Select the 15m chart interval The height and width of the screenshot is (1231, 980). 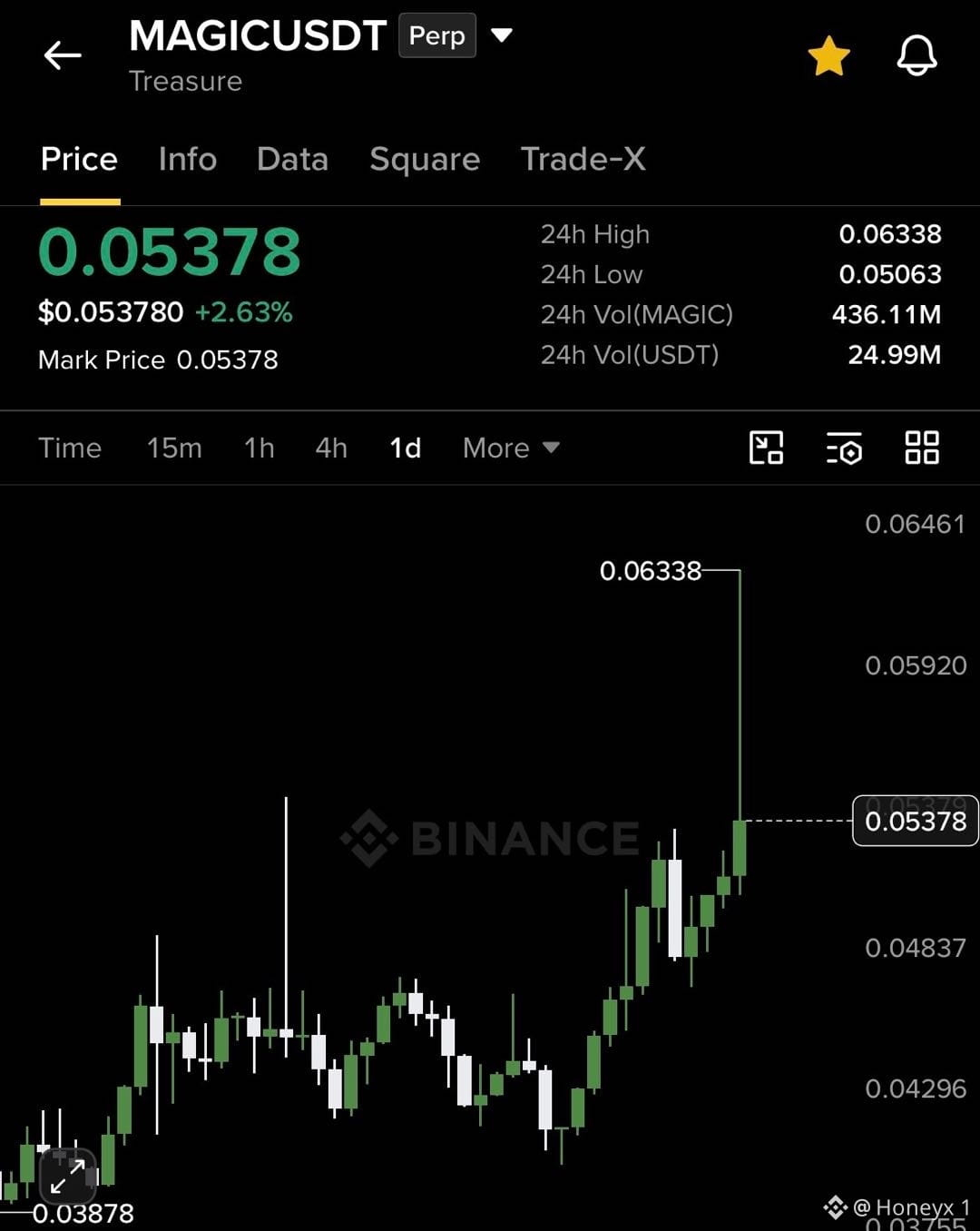[174, 448]
